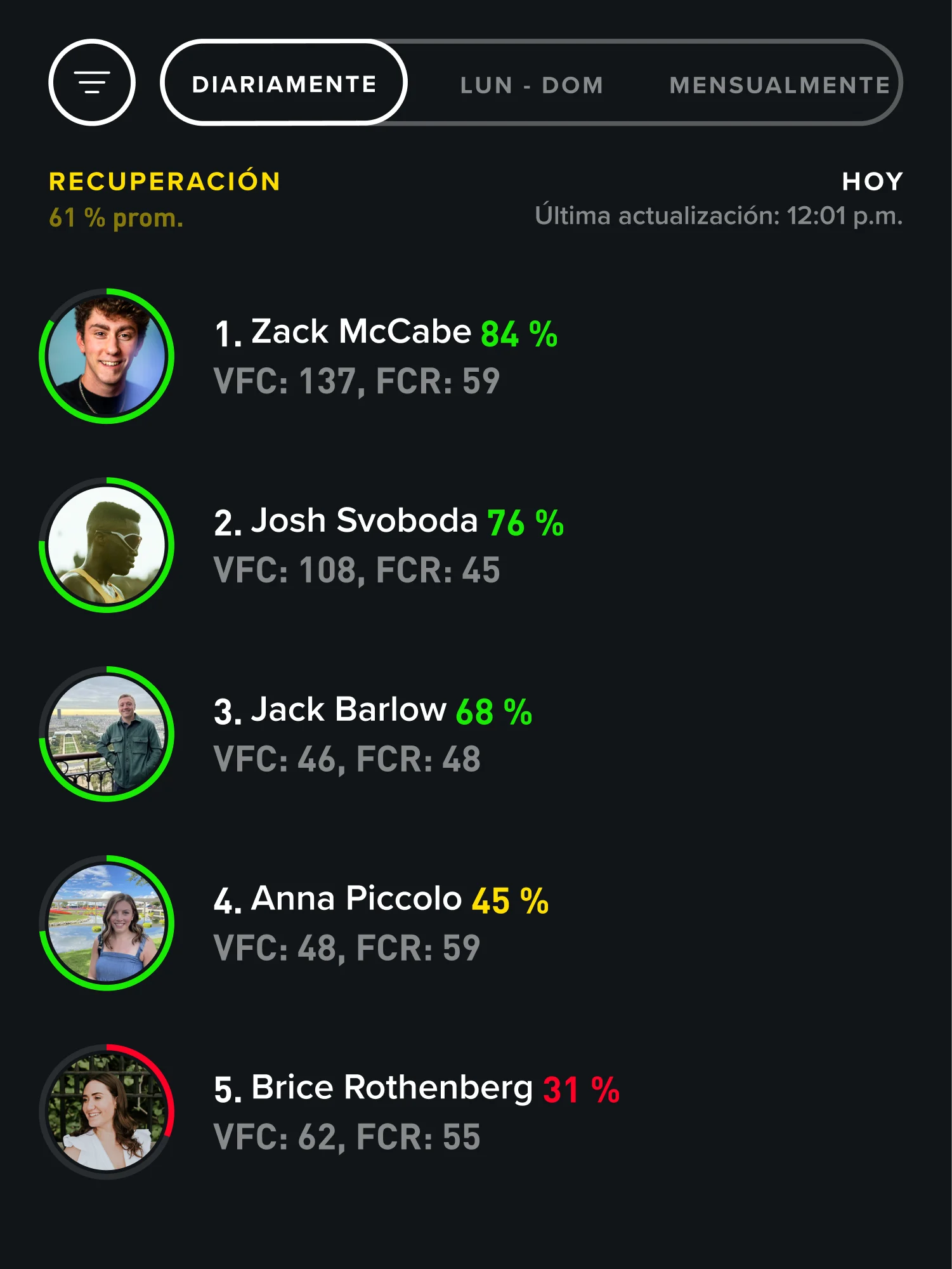Select the HOY label
The width and height of the screenshot is (952, 1269).
(873, 183)
